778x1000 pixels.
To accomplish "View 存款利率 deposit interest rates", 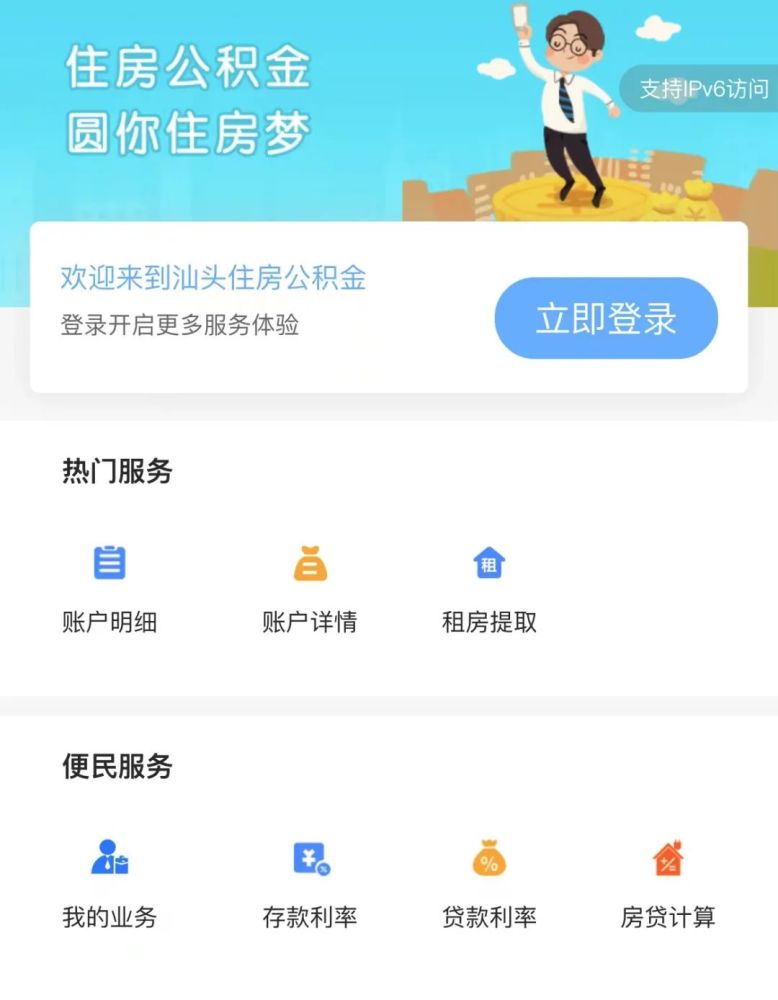I will point(310,884).
